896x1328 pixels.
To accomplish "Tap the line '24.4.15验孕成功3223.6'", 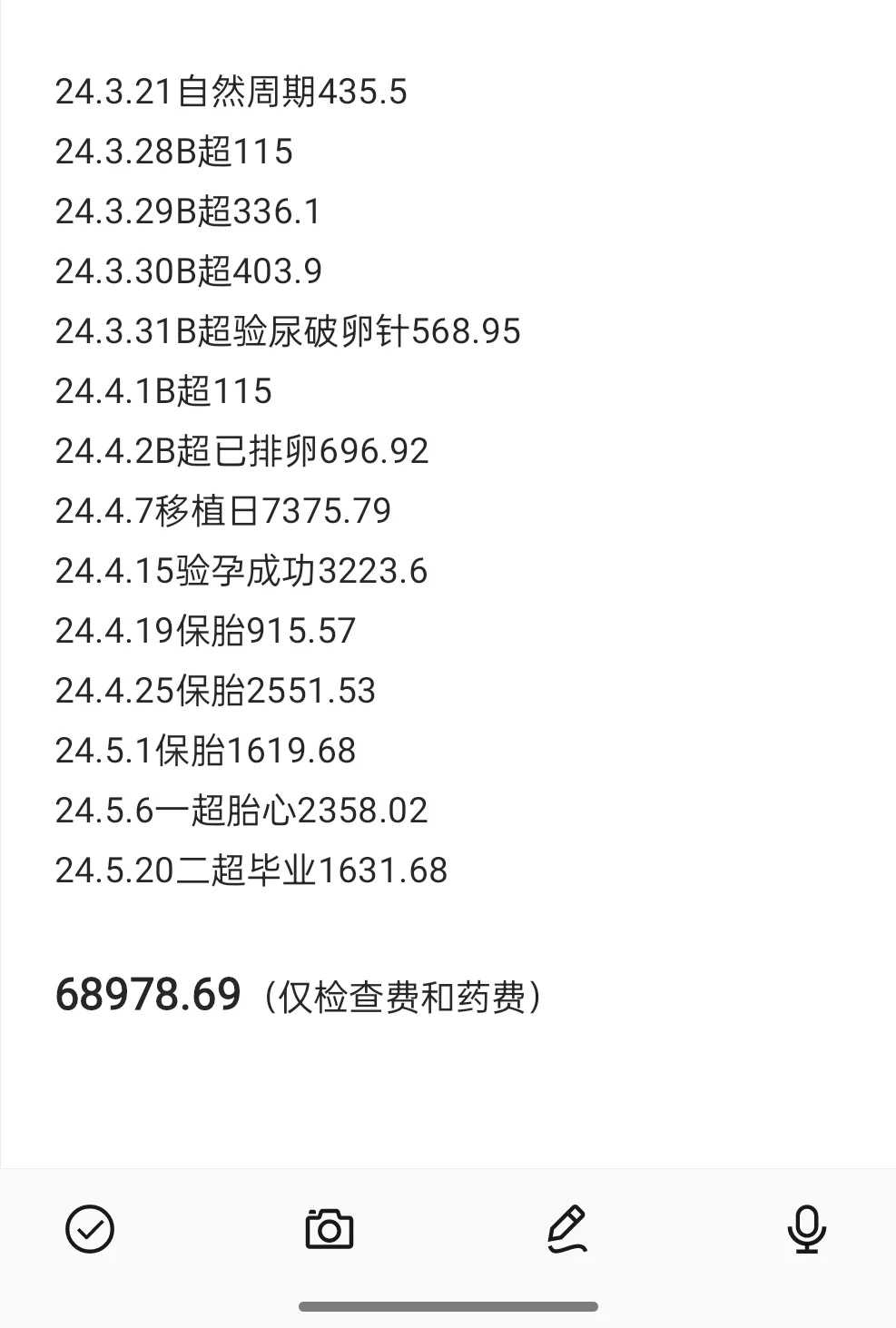I will tap(241, 573).
